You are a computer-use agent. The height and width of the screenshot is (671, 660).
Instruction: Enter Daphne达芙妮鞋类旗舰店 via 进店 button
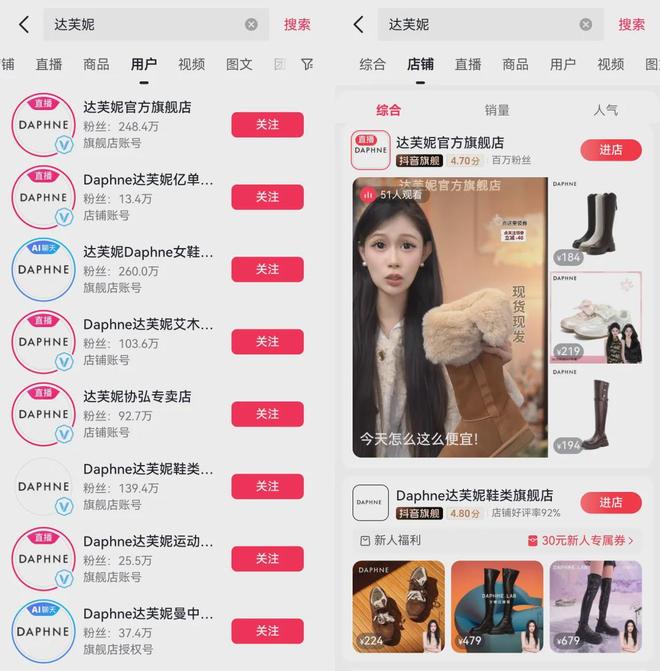610,502
